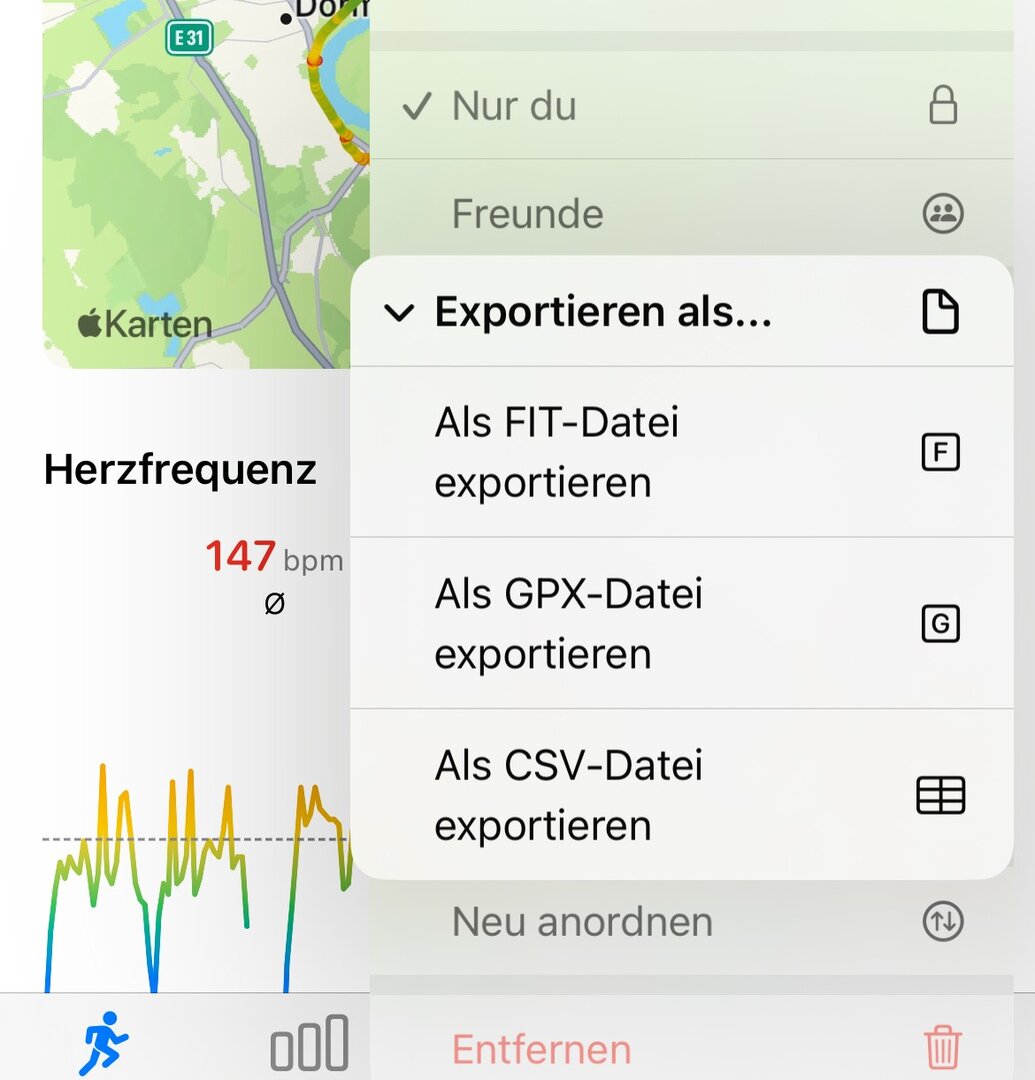
Task: Select Als CSV-Datei exportieren
Action: pos(680,796)
